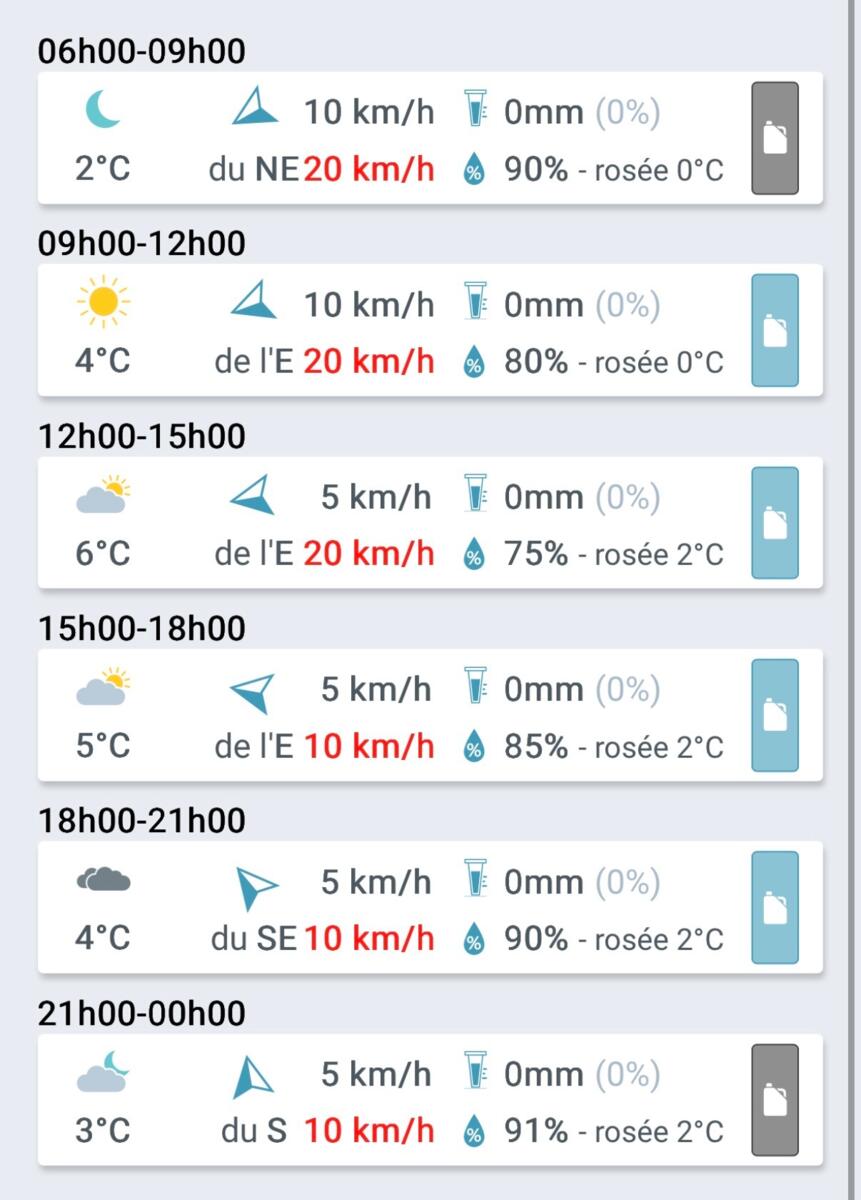Image resolution: width=861 pixels, height=1200 pixels.
Task: Select the spray canister button for 12h00-15h00
Action: [775, 523]
